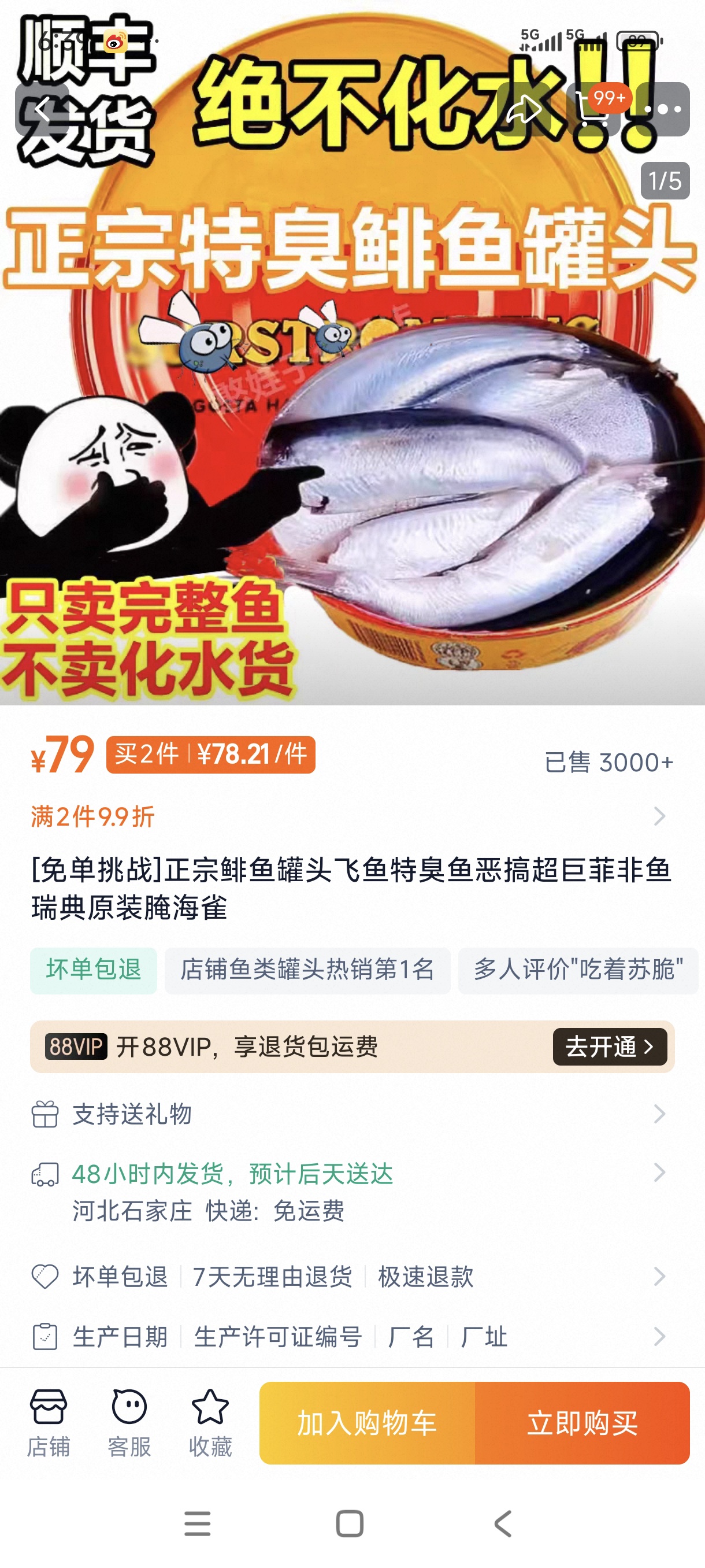This screenshot has height=1568, width=705.
Task: Select the 店铺鱼类罐头热销第1名 ranking tag
Action: point(307,970)
